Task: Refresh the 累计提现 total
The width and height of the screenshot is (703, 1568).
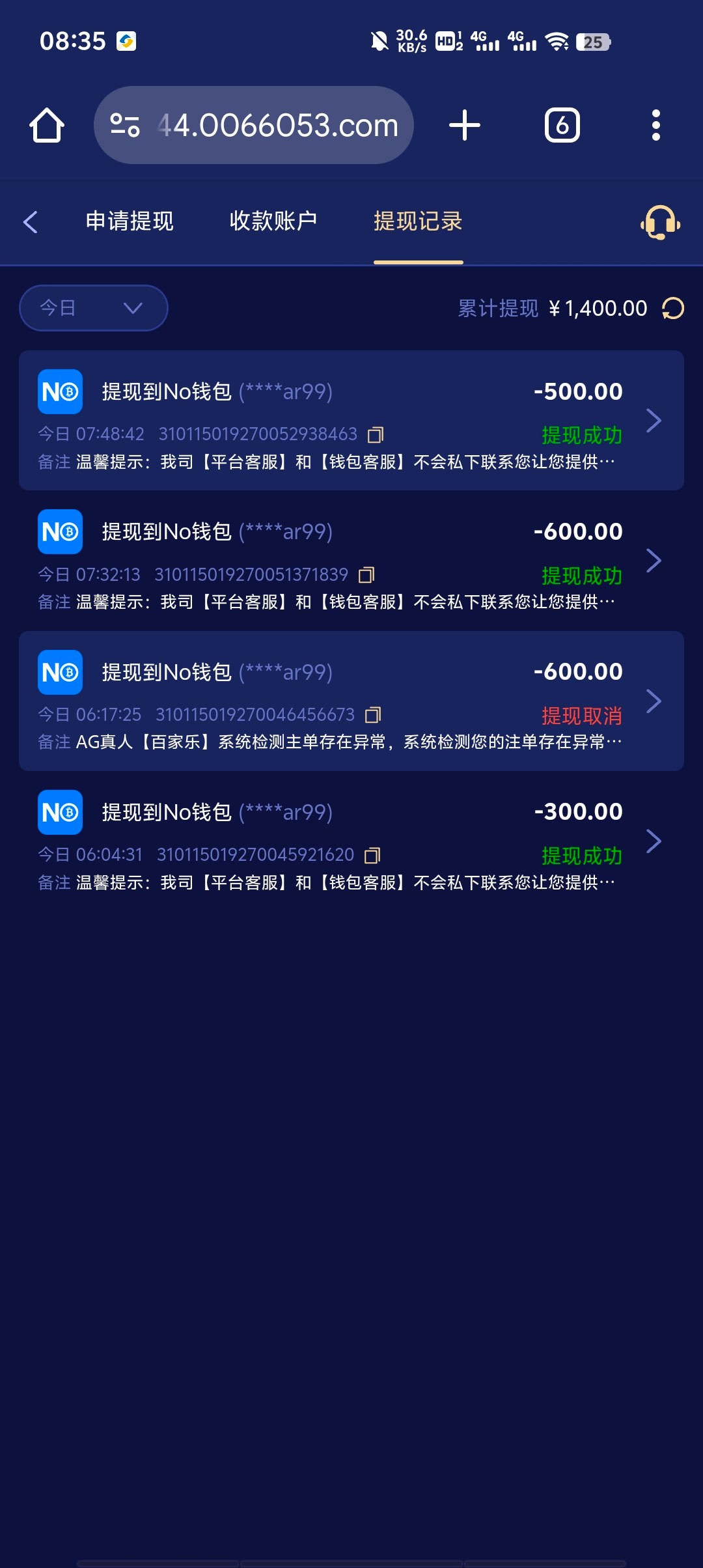Action: pyautogui.click(x=673, y=308)
